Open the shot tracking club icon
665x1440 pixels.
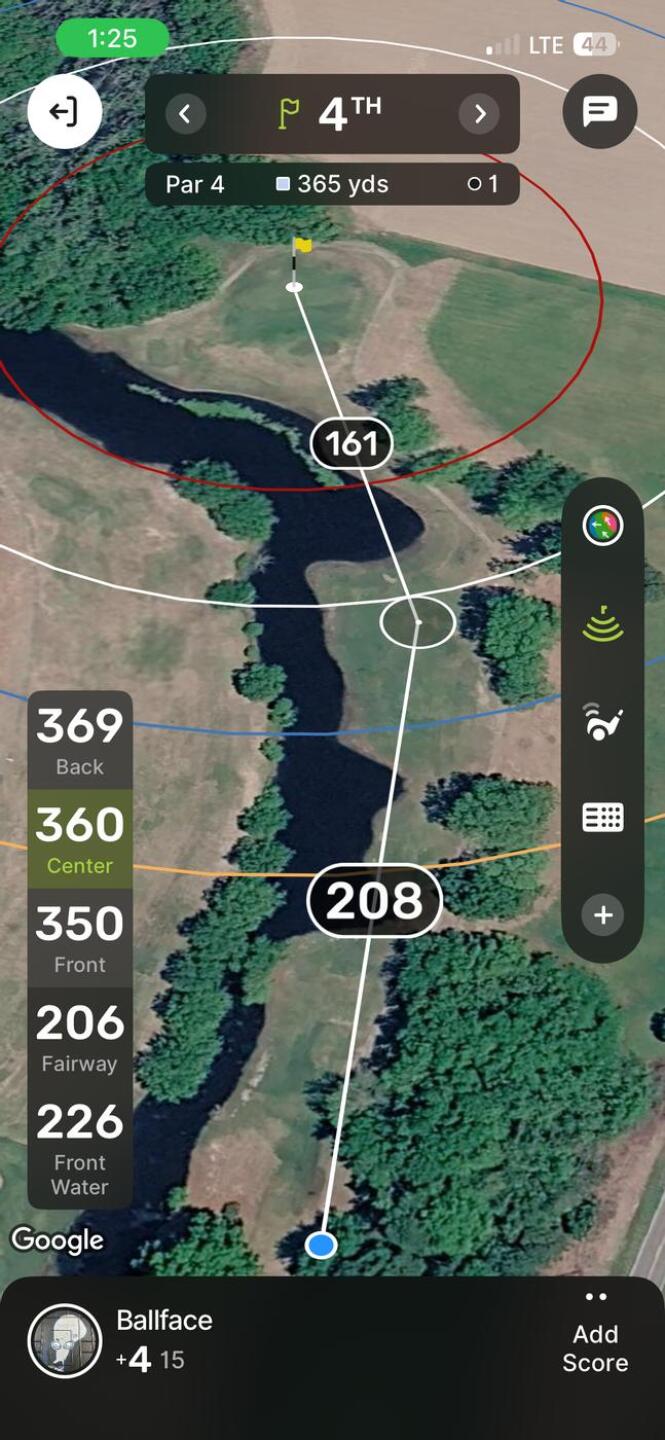pyautogui.click(x=603, y=720)
